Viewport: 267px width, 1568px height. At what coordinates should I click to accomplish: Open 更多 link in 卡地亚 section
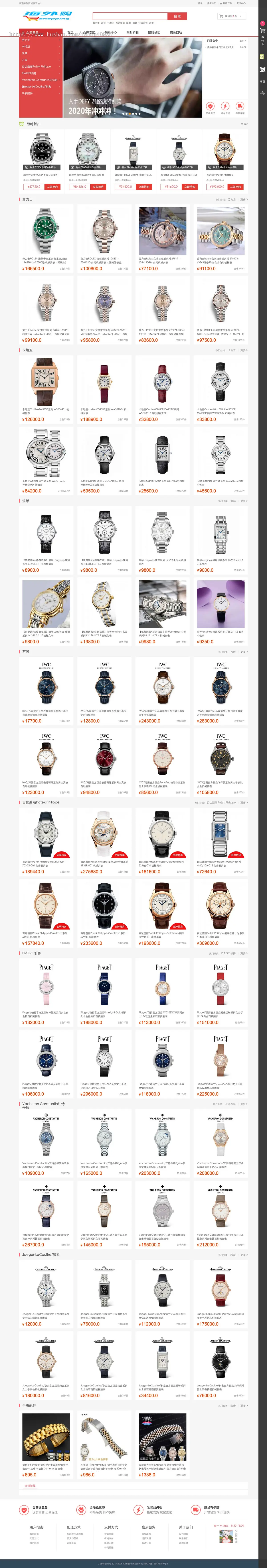[x=243, y=350]
